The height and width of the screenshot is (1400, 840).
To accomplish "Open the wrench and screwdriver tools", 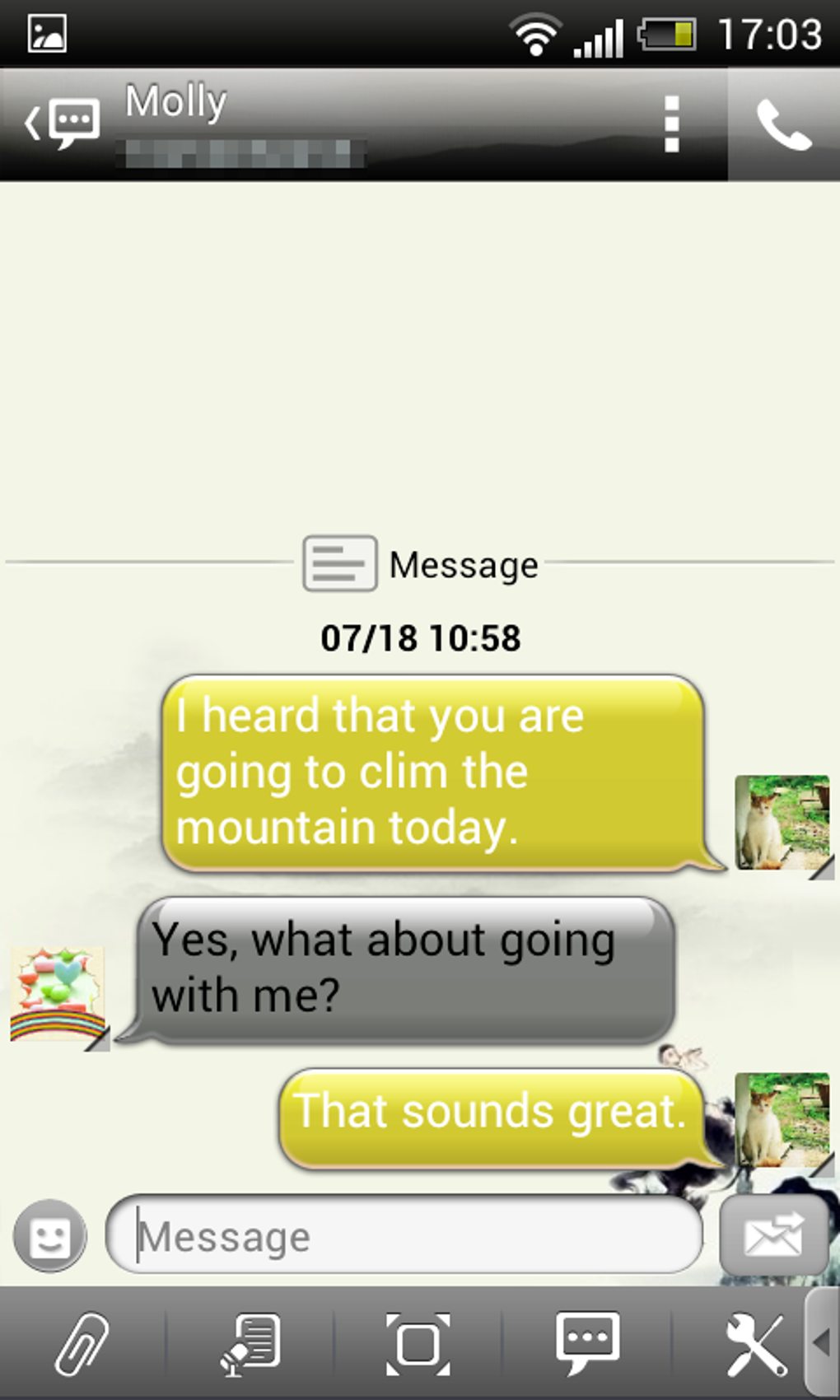I will point(756,1344).
